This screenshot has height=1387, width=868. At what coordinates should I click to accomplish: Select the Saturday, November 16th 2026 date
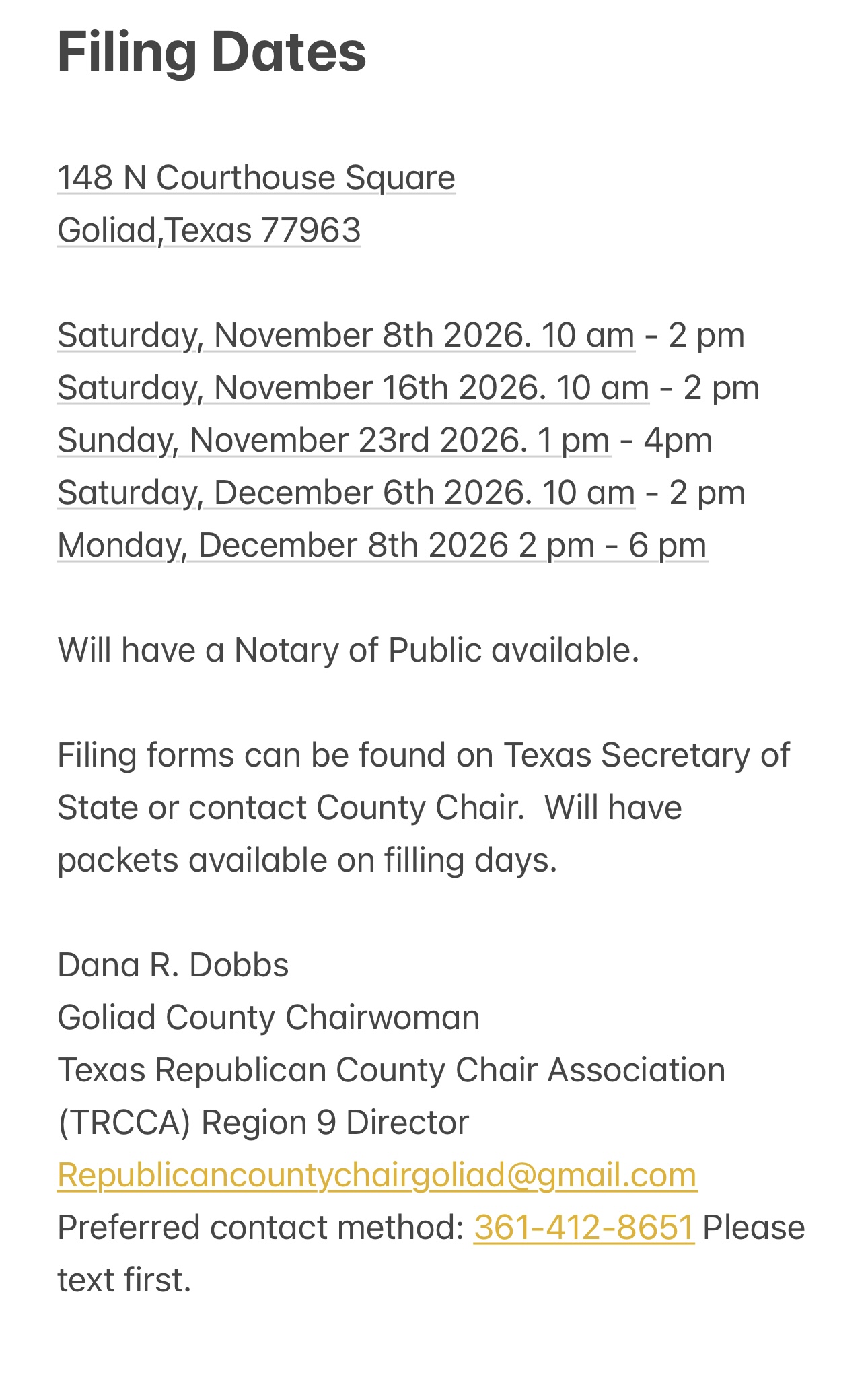(x=353, y=388)
